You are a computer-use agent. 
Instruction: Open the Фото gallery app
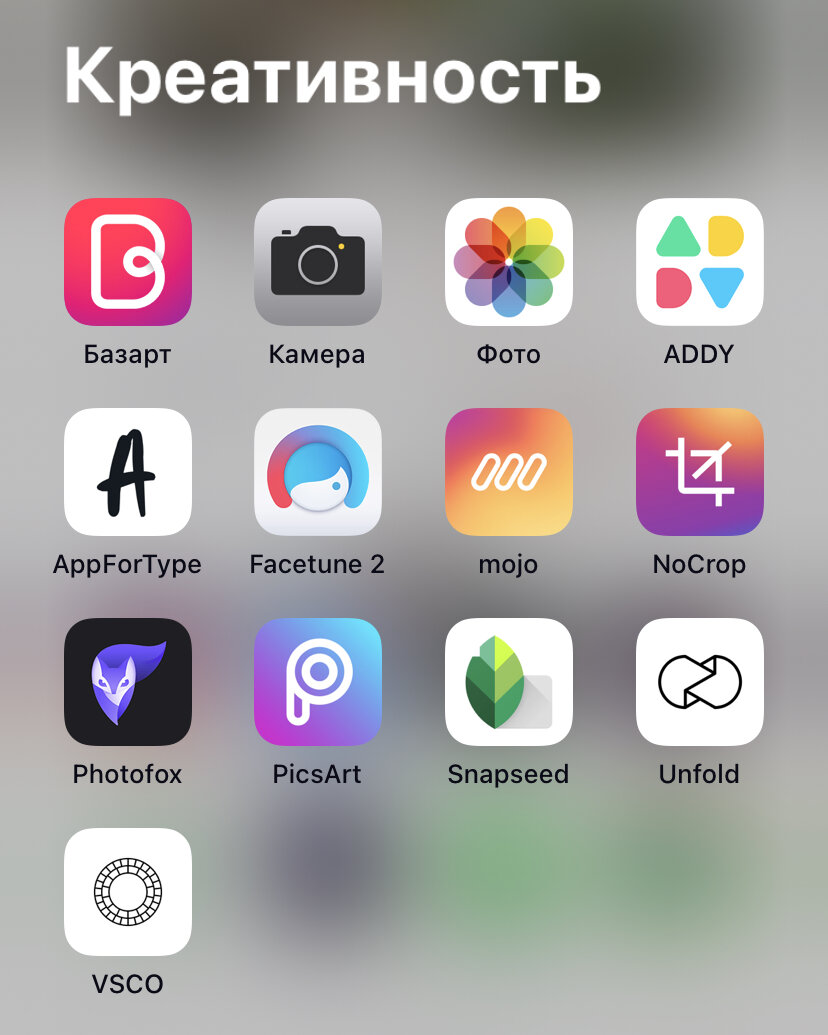click(x=508, y=262)
